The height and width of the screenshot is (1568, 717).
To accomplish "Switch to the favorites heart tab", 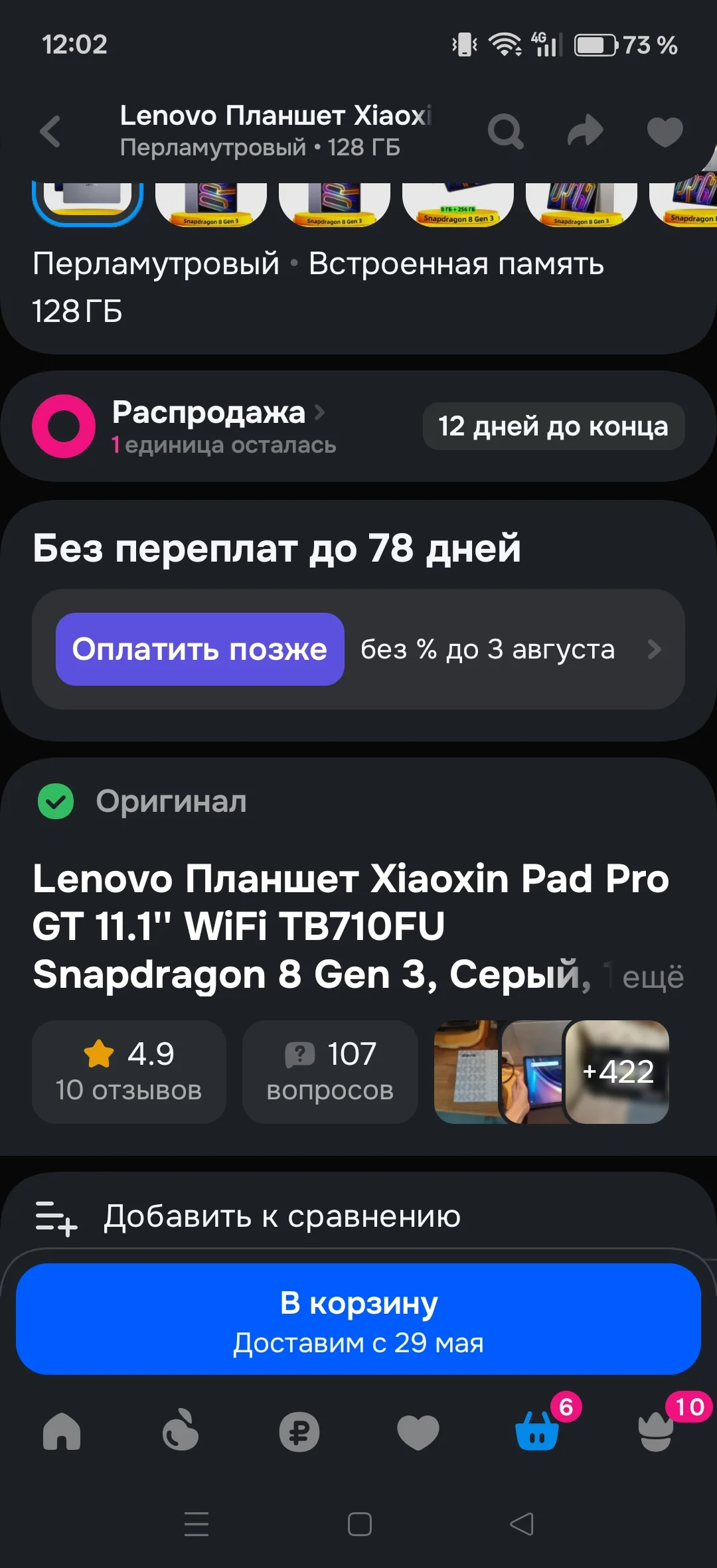I will click(x=418, y=1431).
